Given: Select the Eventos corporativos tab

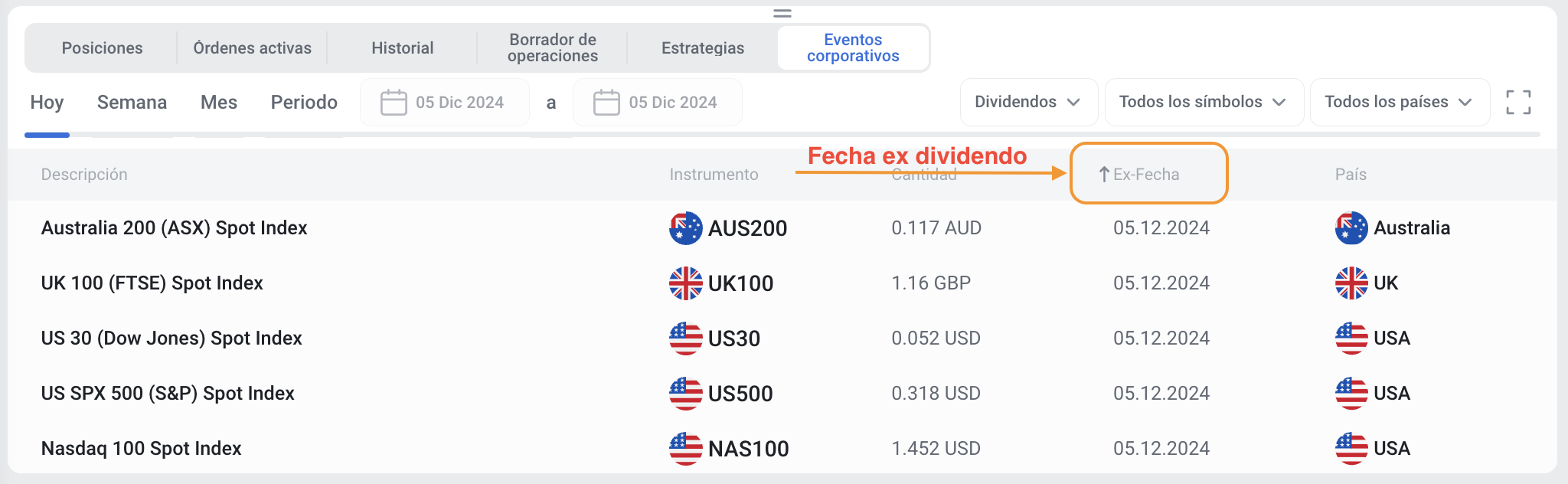Looking at the screenshot, I should [x=853, y=48].
